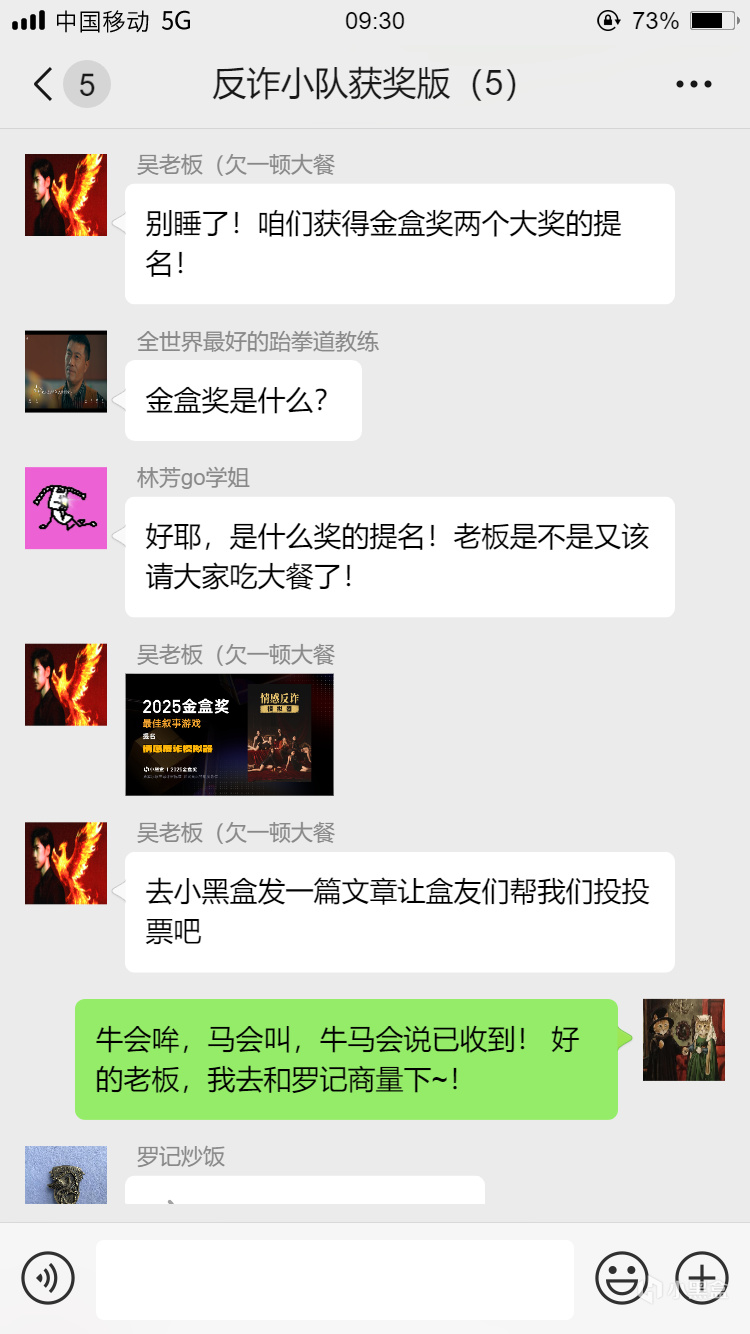This screenshot has height=1334, width=750.
Task: Open my own avatar beside green message
Action: pos(684,1040)
